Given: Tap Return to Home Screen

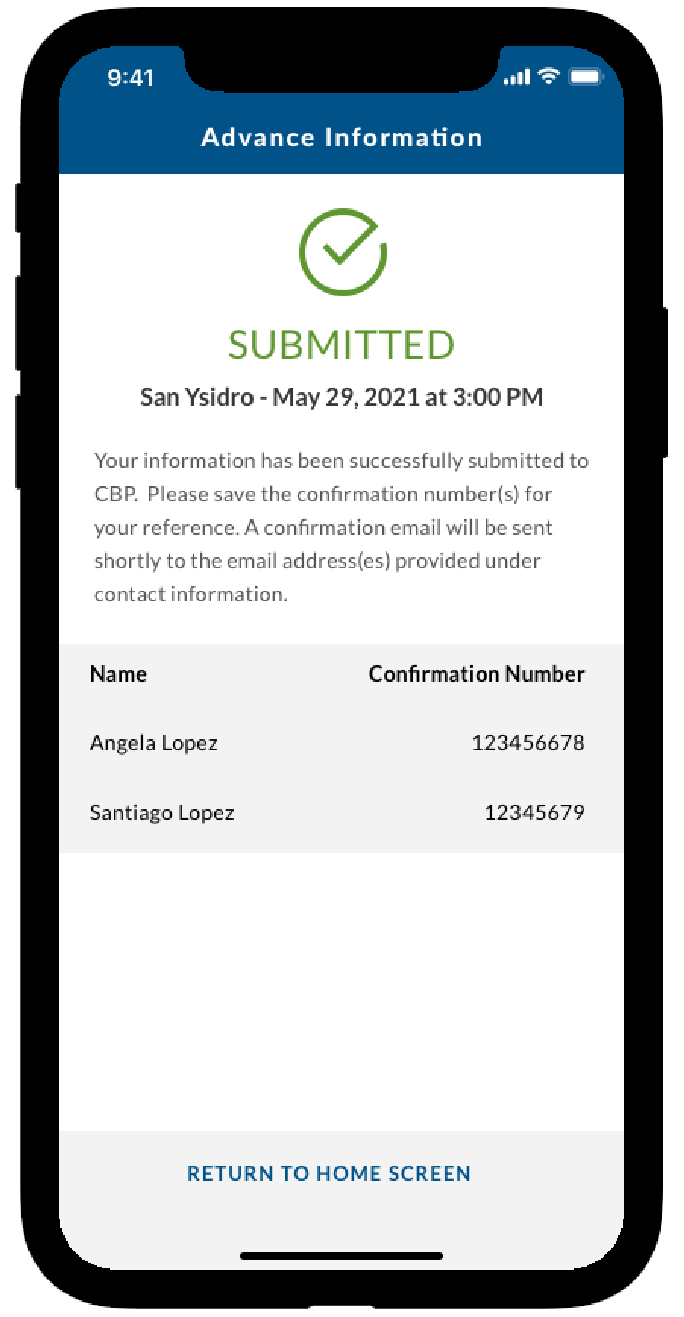Looking at the screenshot, I should click(329, 1173).
